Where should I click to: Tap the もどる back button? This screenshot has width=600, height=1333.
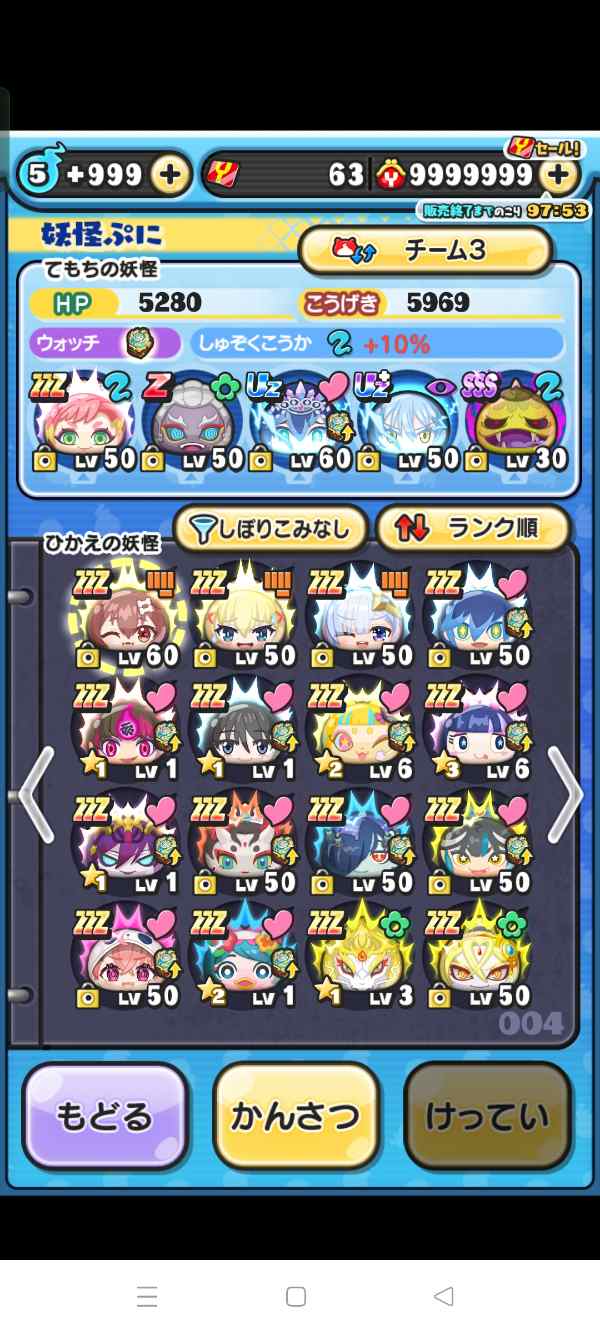tap(105, 1116)
